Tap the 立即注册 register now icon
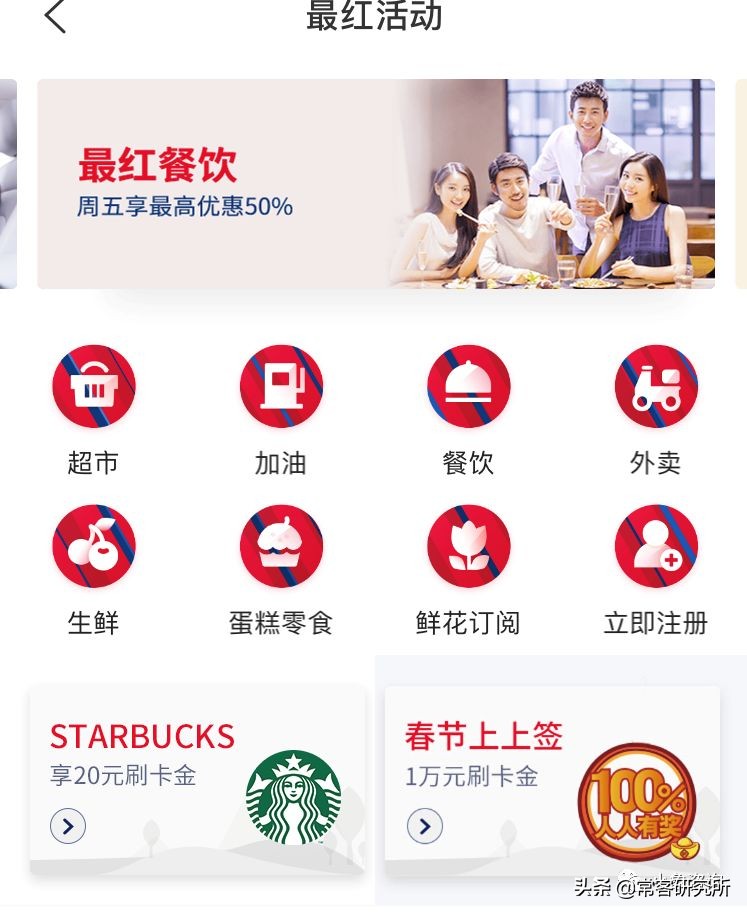Screen dimensions: 747x914 655,545
